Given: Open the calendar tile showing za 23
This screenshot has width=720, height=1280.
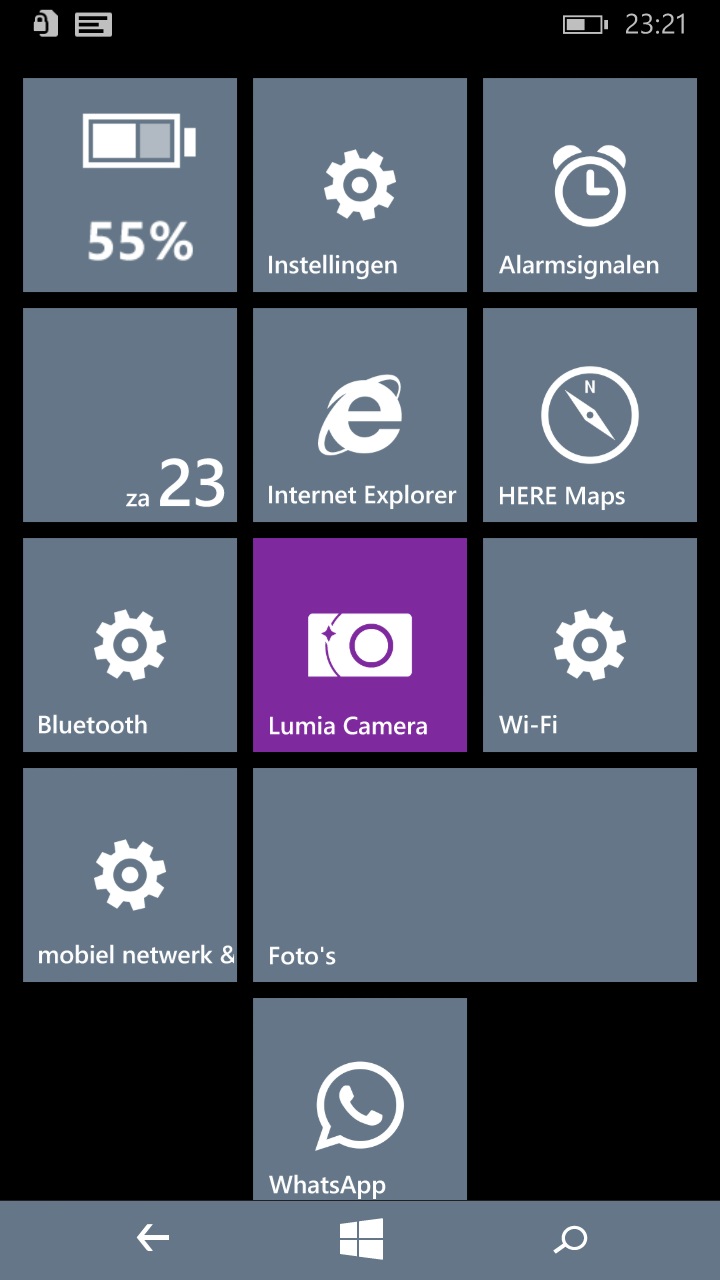Looking at the screenshot, I should (130, 415).
